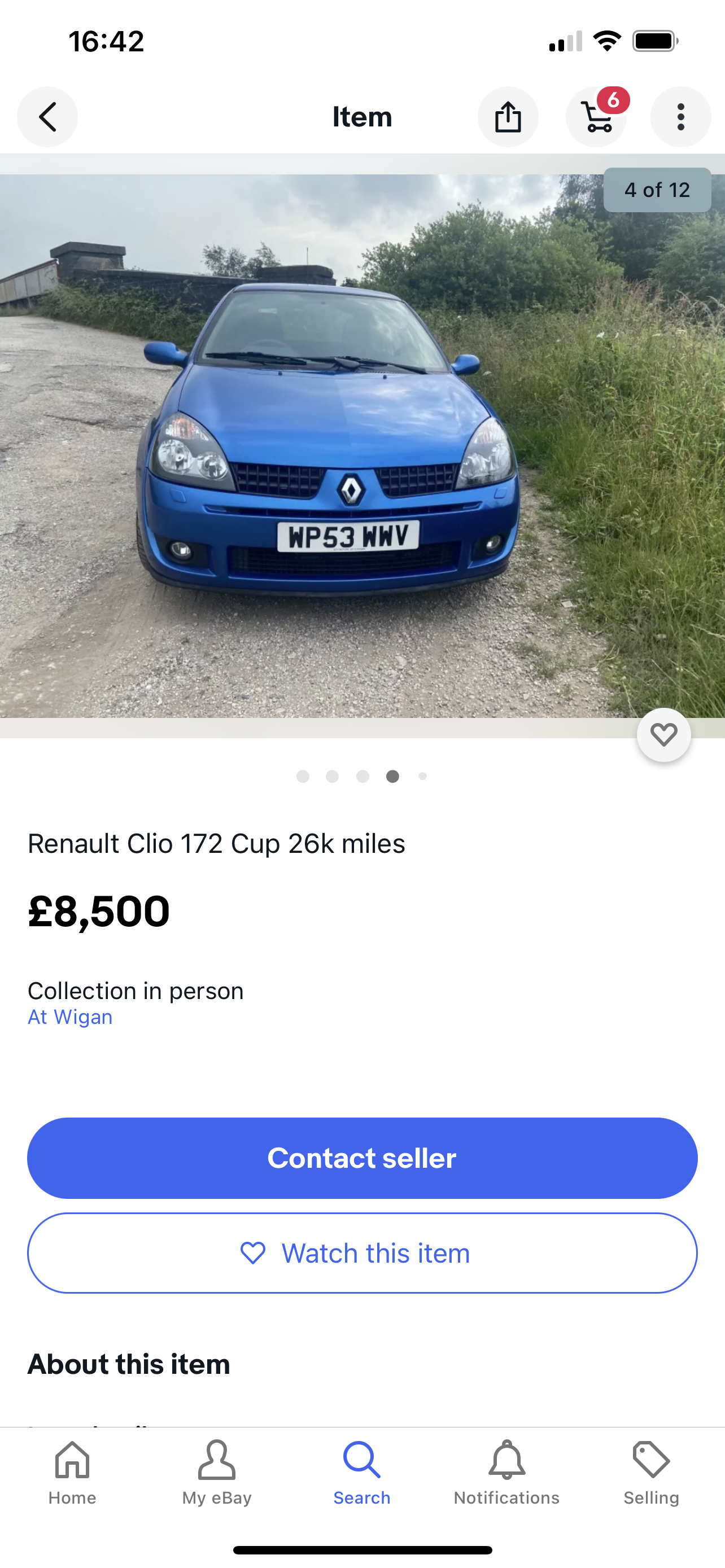This screenshot has width=725, height=1568.
Task: Share this Renault Clio listing
Action: coord(508,116)
